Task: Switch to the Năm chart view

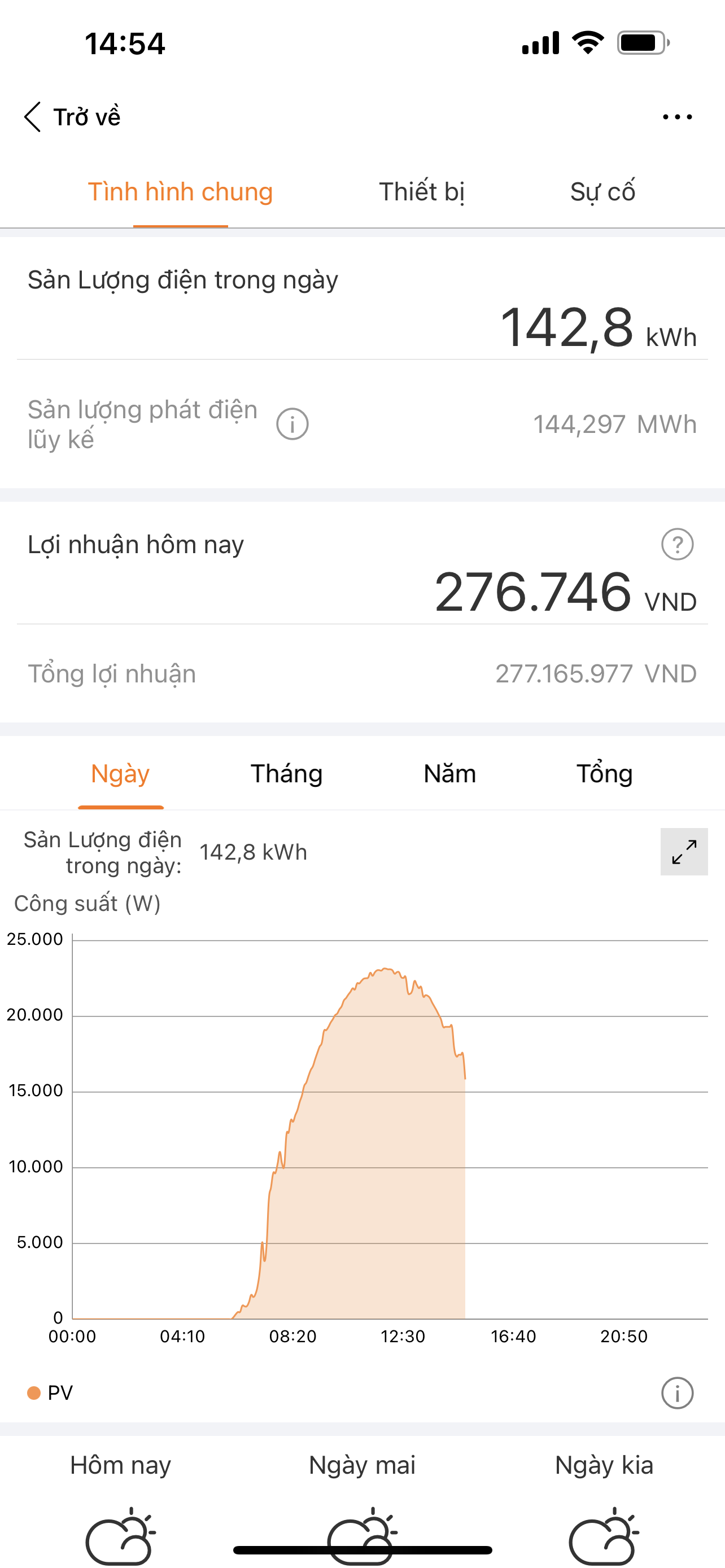Action: (449, 773)
